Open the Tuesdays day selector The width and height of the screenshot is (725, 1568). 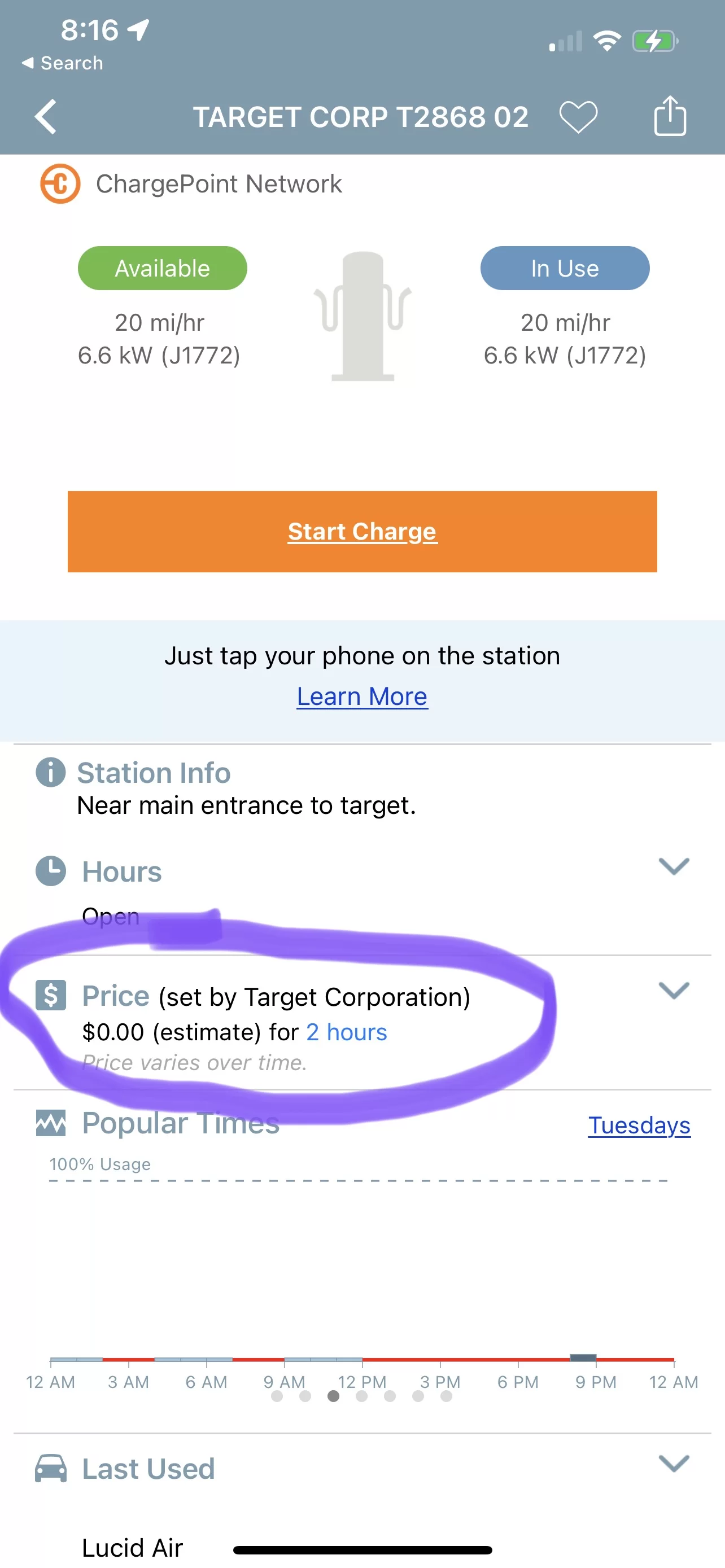(x=639, y=1125)
